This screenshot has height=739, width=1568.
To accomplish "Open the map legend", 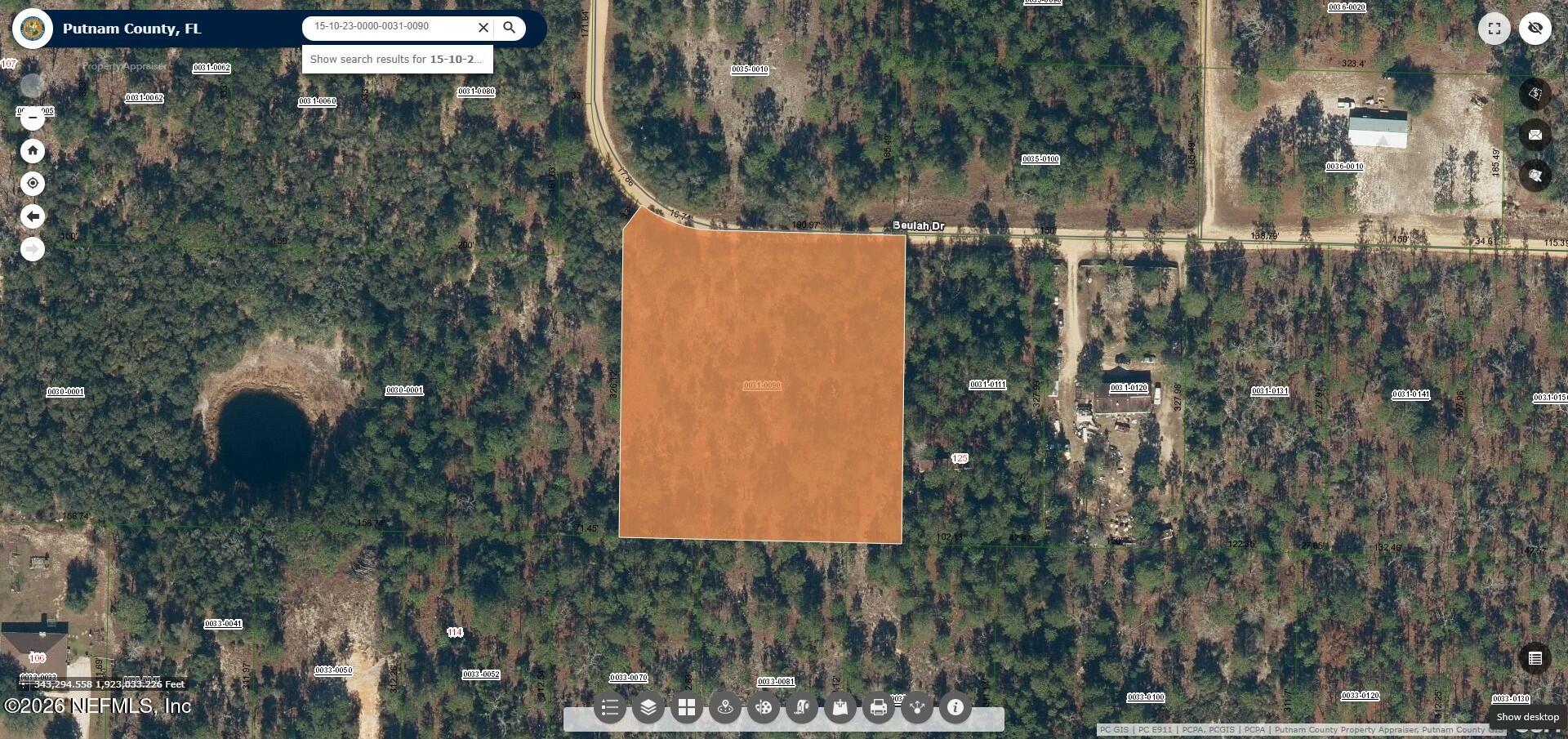I will (x=610, y=708).
